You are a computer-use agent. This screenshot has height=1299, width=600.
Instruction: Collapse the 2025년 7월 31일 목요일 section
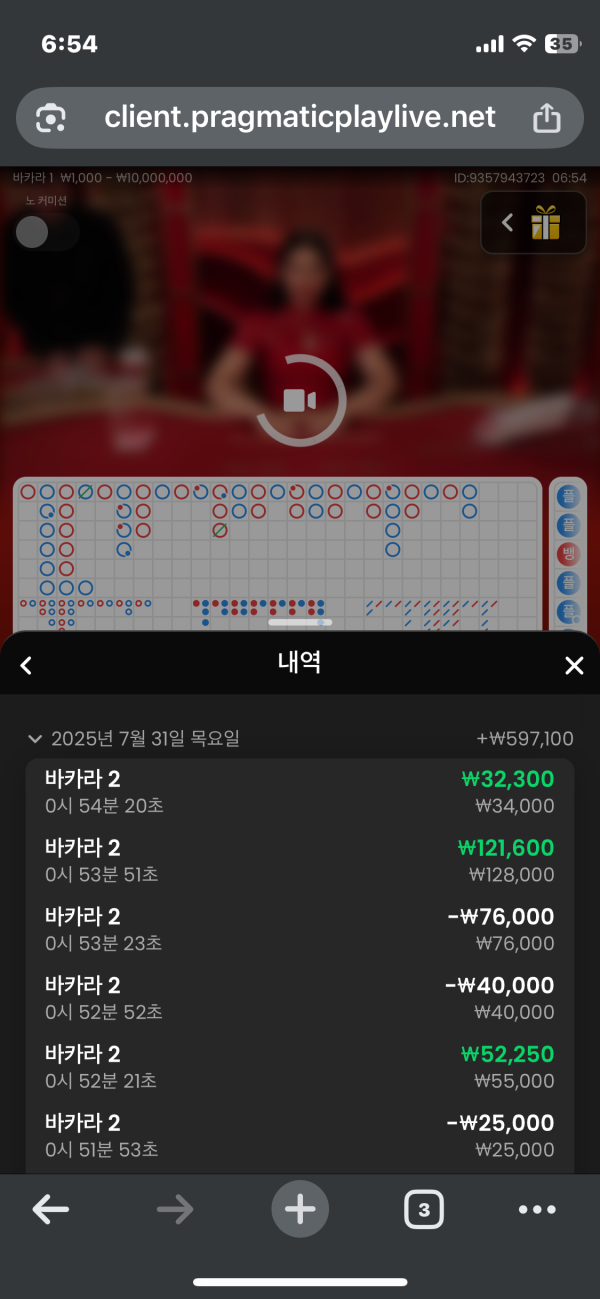(x=36, y=739)
